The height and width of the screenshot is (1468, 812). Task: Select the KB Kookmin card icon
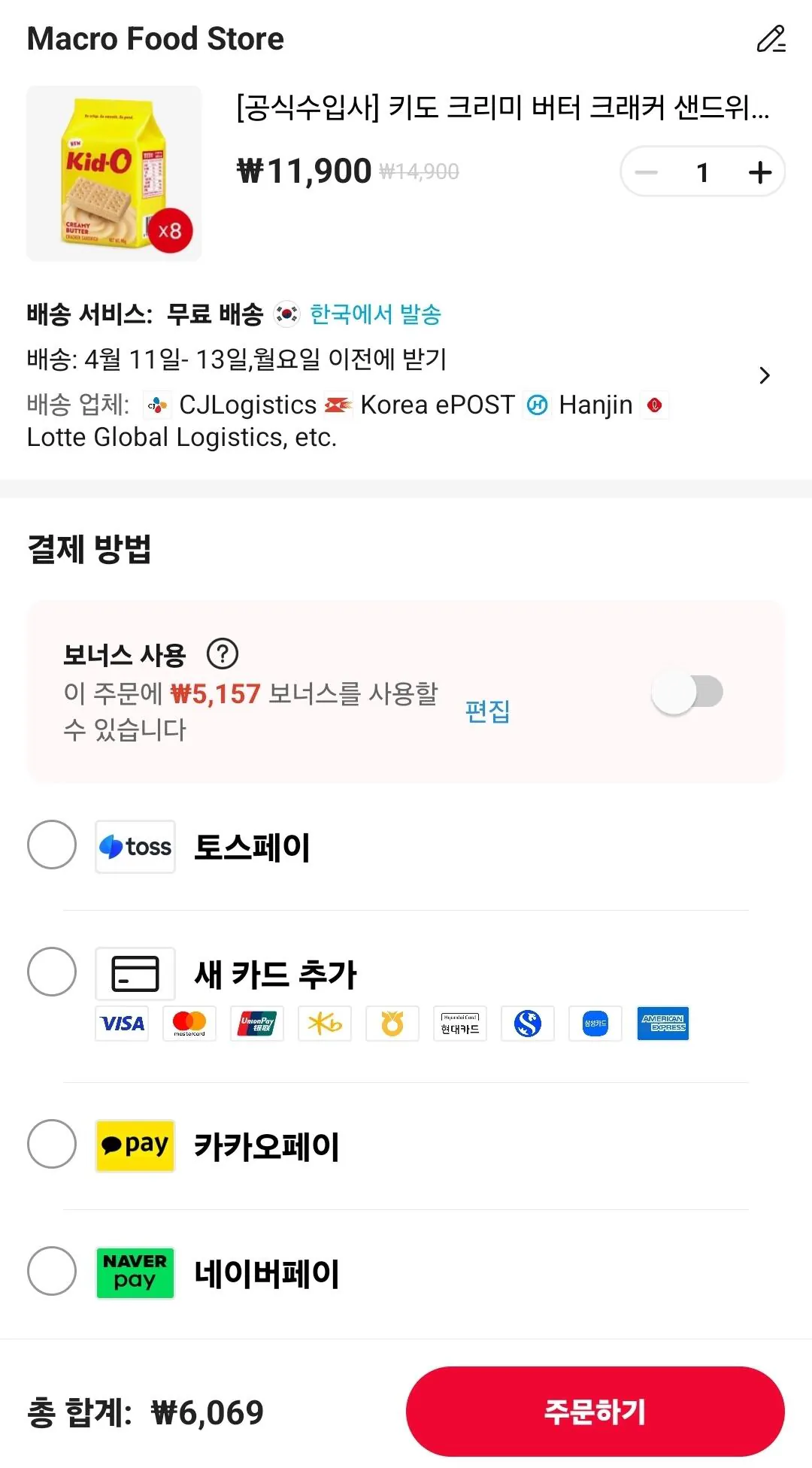tap(325, 1024)
